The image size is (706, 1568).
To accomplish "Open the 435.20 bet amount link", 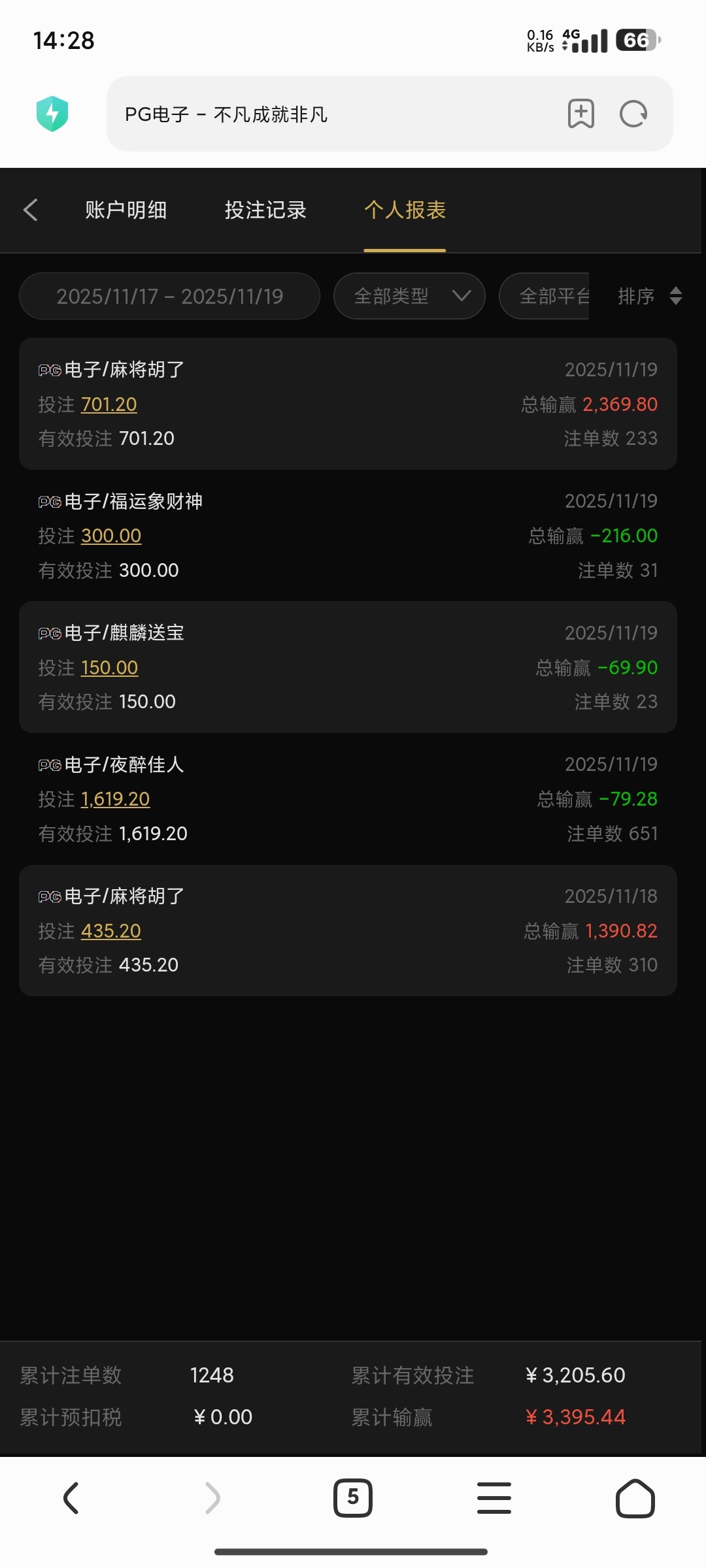I will tap(111, 931).
